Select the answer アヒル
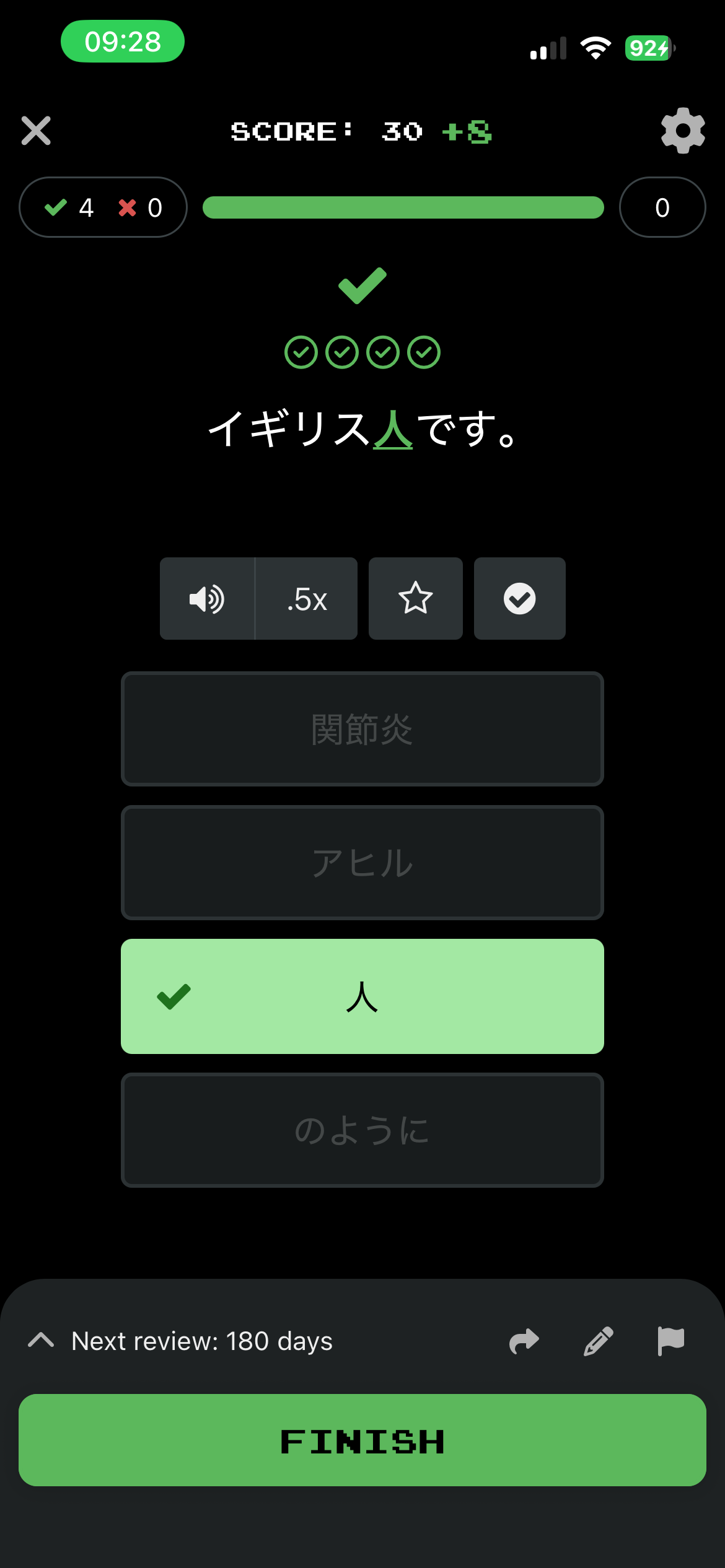725x1568 pixels. [362, 863]
